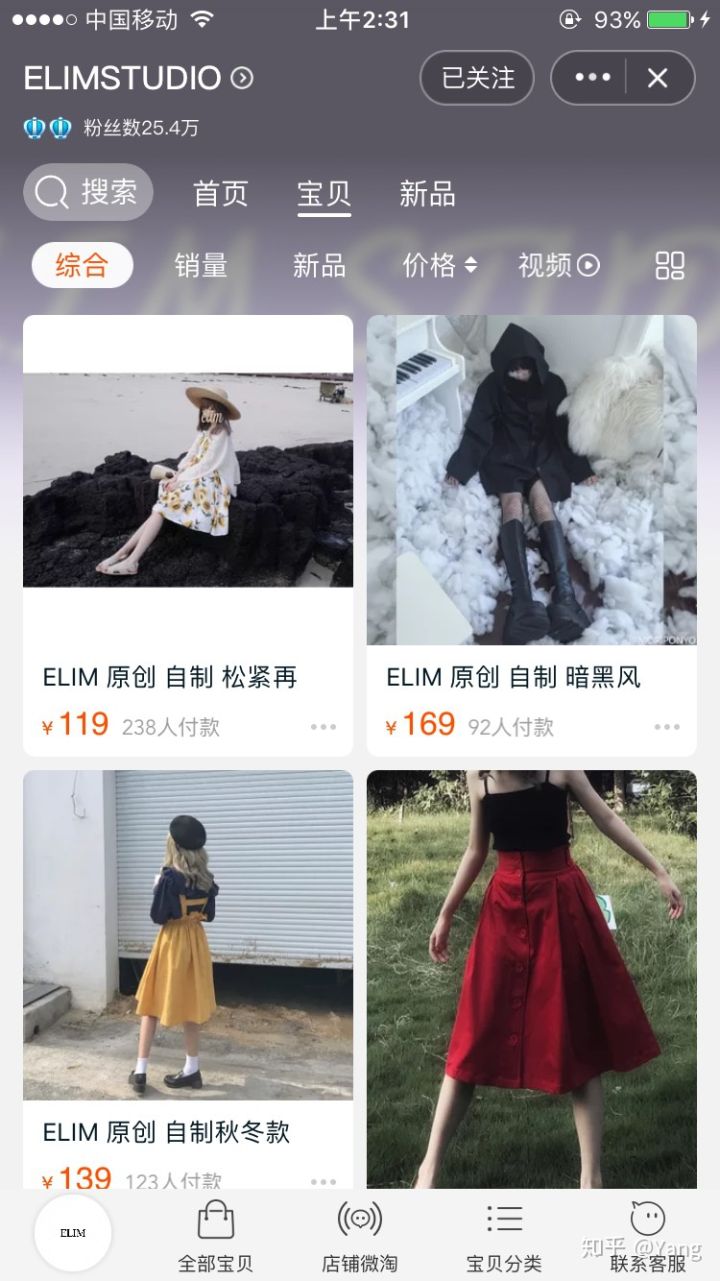Switch to the top 新品 tab
The height and width of the screenshot is (1281, 720).
tap(427, 193)
